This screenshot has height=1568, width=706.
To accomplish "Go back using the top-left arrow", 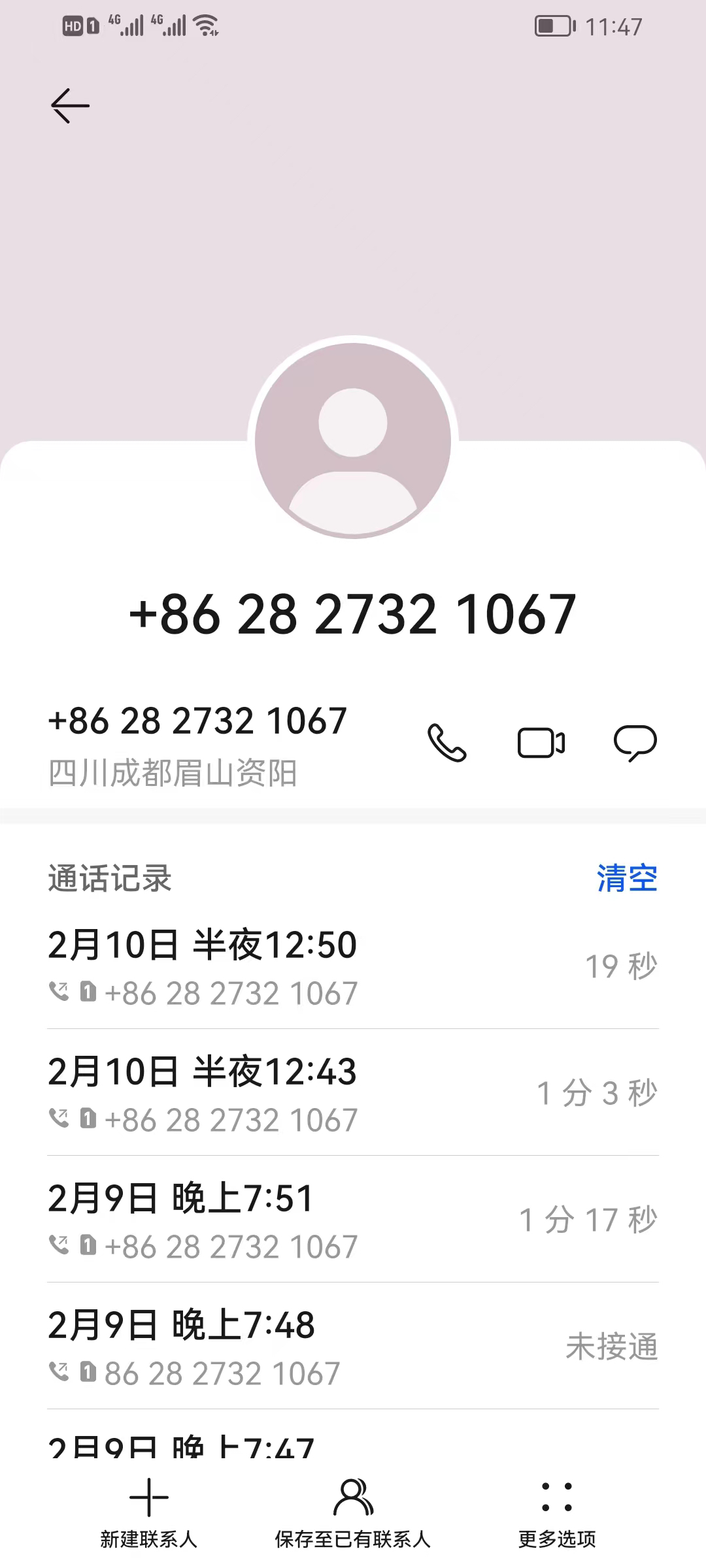I will tap(70, 106).
